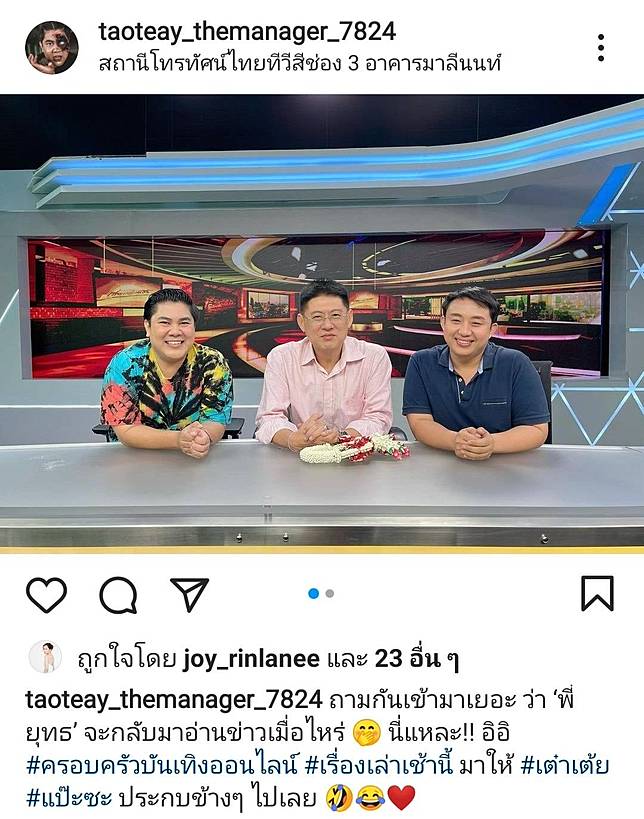The image size is (644, 819).
Task: Save post with the bookmark icon
Action: 597,594
